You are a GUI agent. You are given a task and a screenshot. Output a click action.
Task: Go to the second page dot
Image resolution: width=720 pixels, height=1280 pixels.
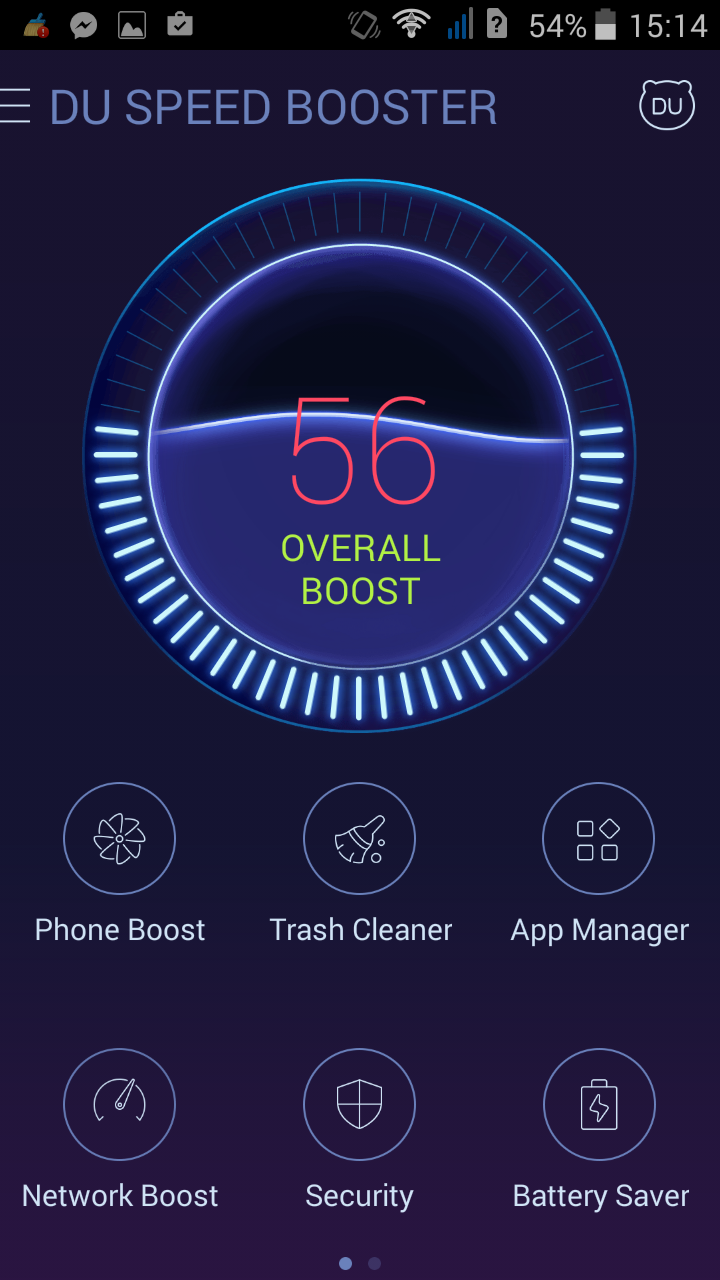pos(374,1264)
